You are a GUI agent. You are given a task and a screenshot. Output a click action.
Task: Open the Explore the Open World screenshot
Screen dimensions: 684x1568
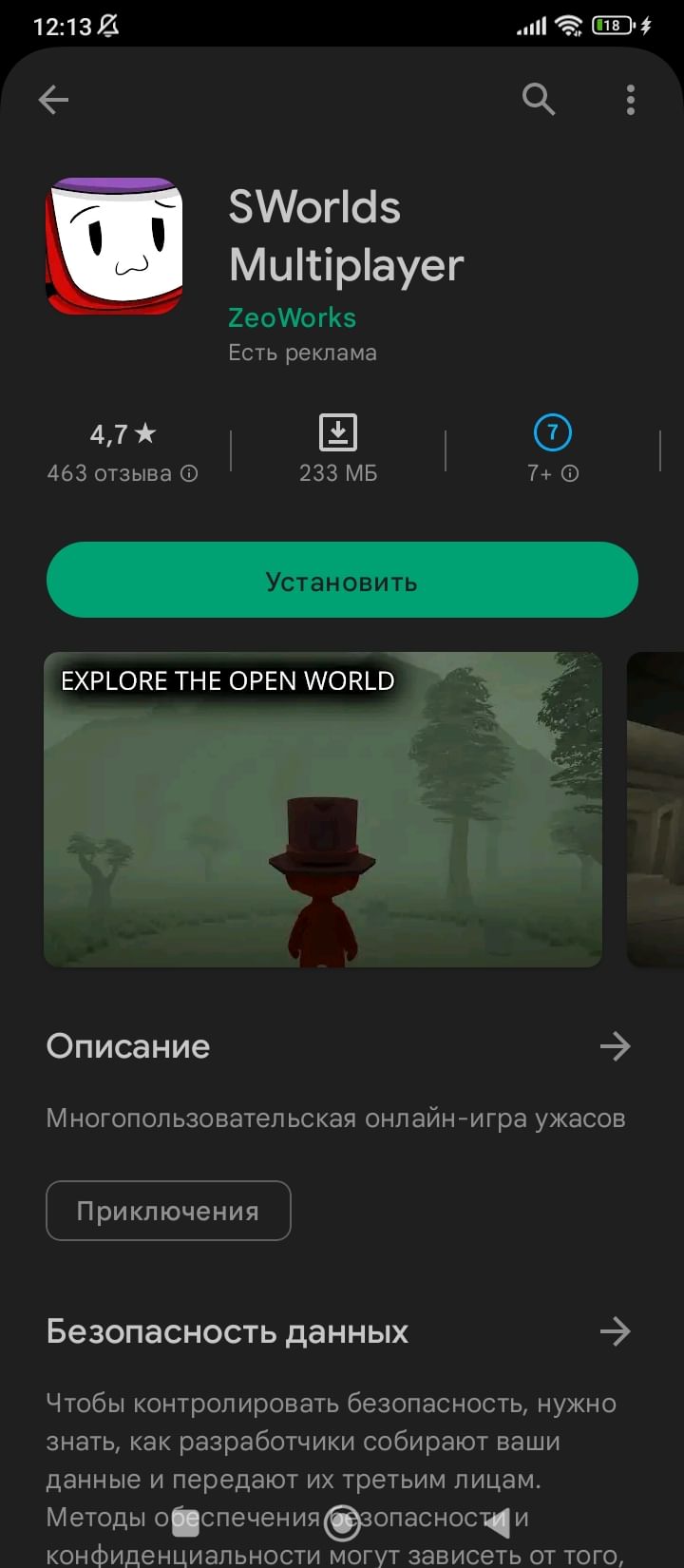323,810
